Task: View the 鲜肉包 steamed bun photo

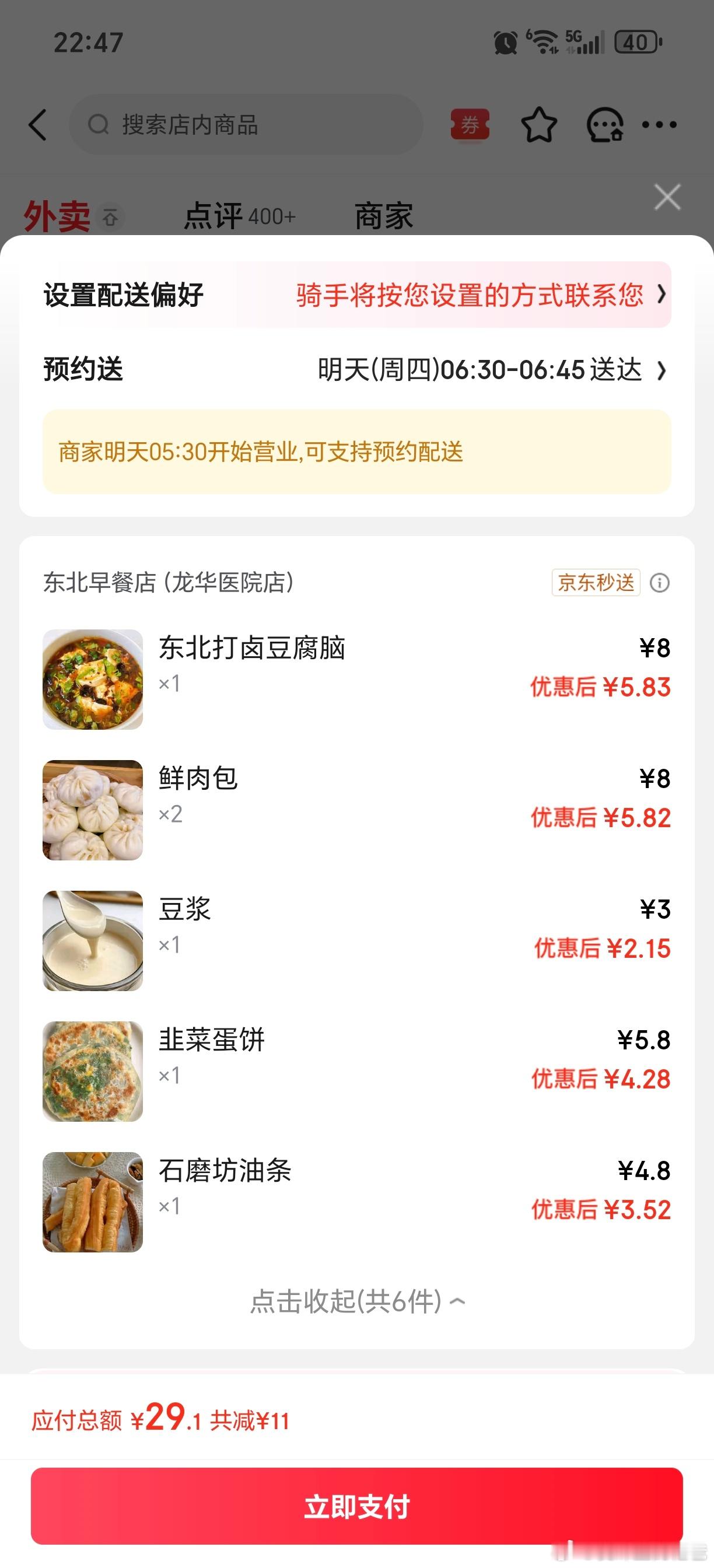Action: pyautogui.click(x=93, y=809)
